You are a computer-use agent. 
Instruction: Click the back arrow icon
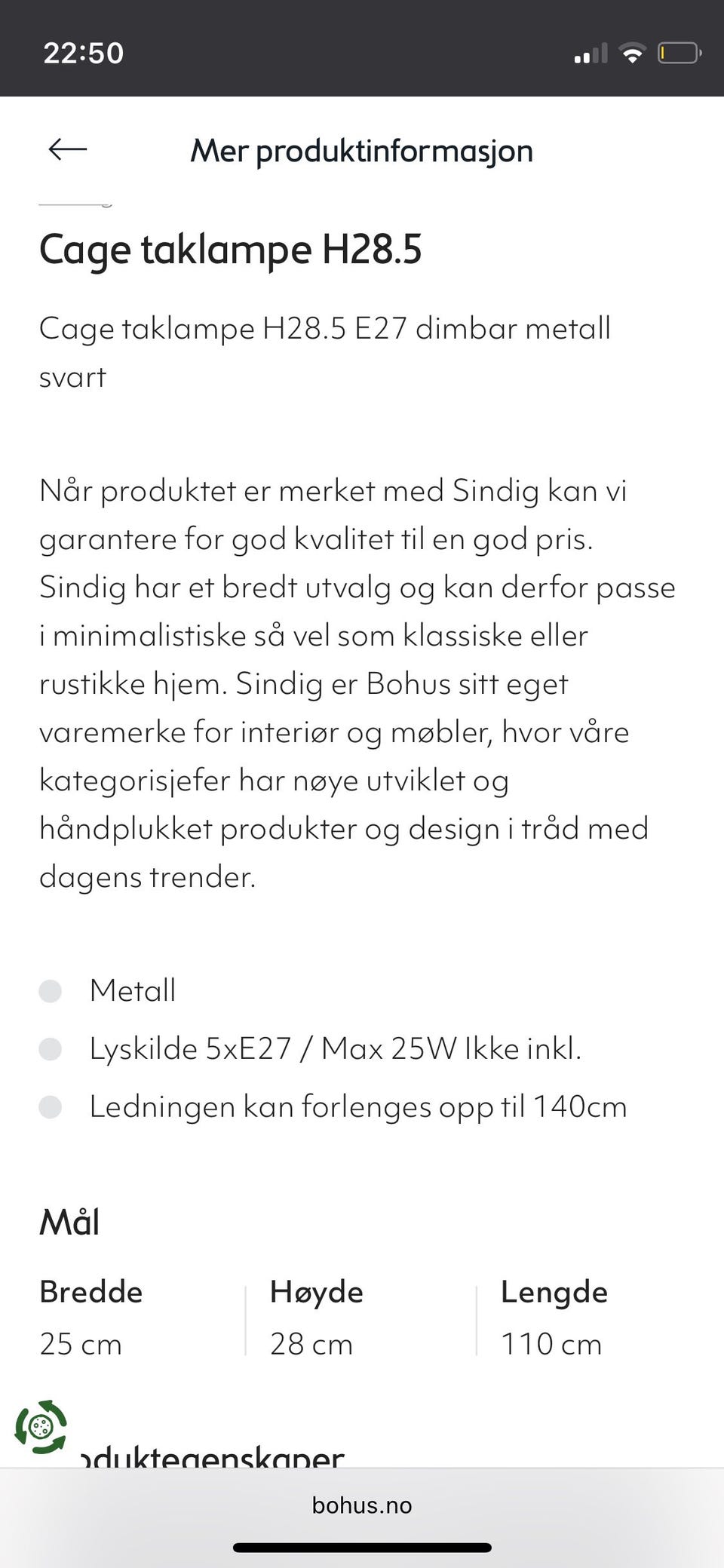[65, 149]
